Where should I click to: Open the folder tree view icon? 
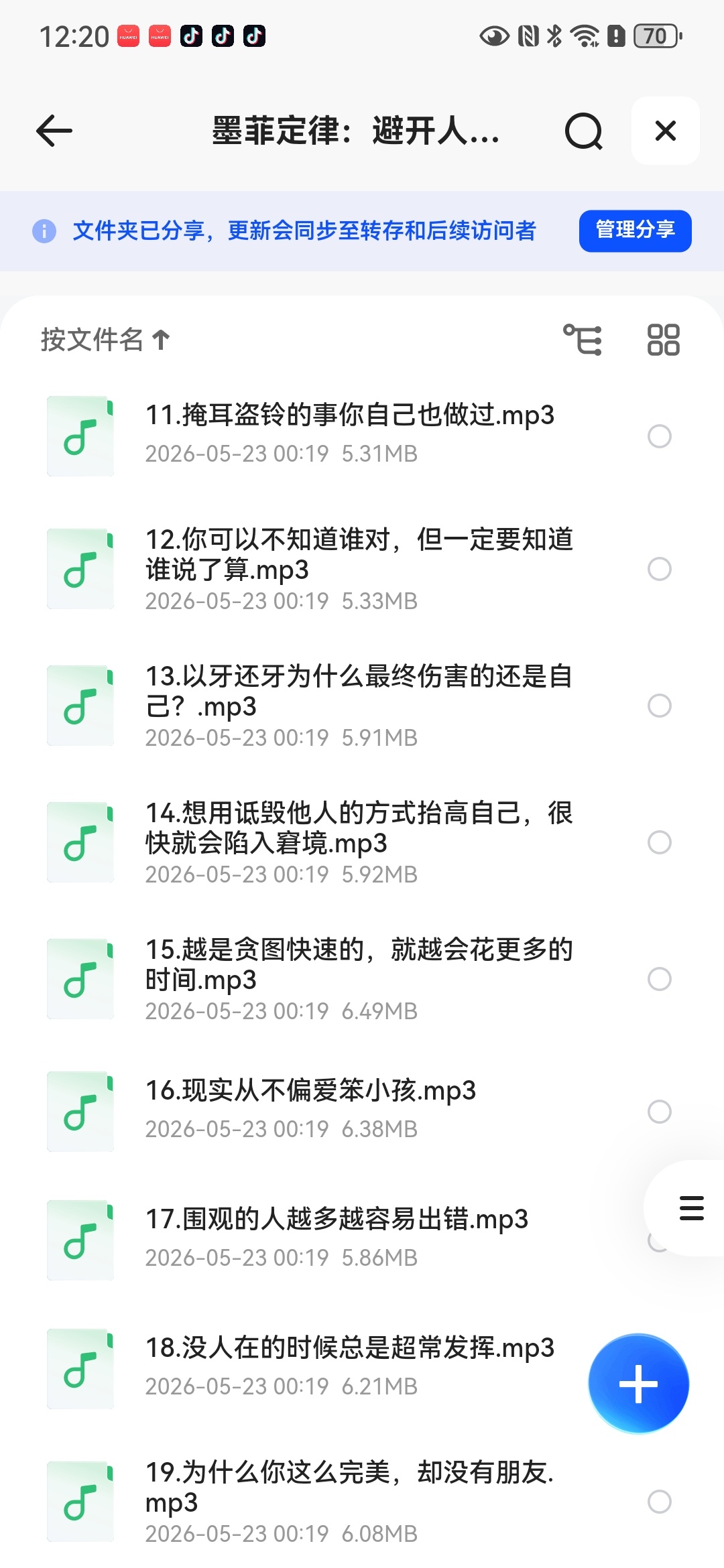pos(582,340)
